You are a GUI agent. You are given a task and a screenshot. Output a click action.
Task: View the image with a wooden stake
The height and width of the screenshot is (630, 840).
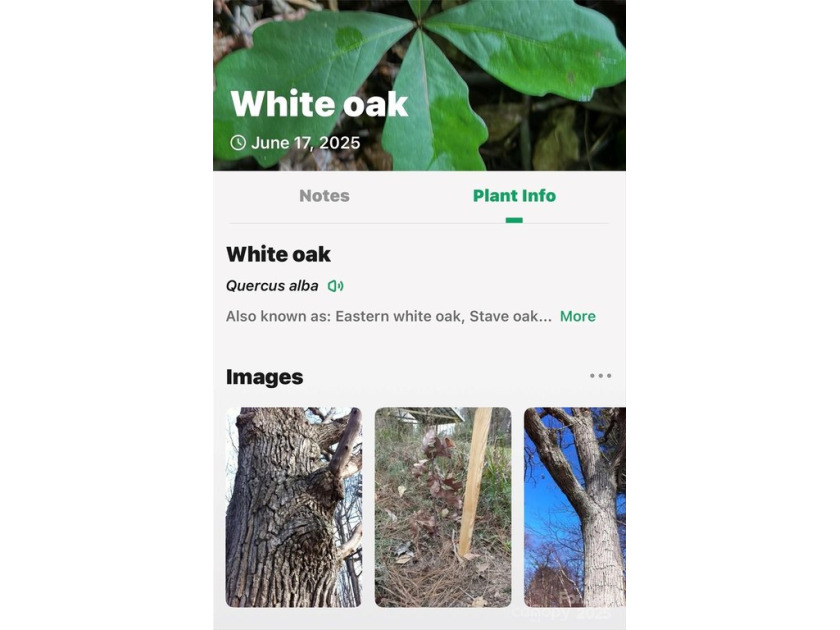coord(443,507)
